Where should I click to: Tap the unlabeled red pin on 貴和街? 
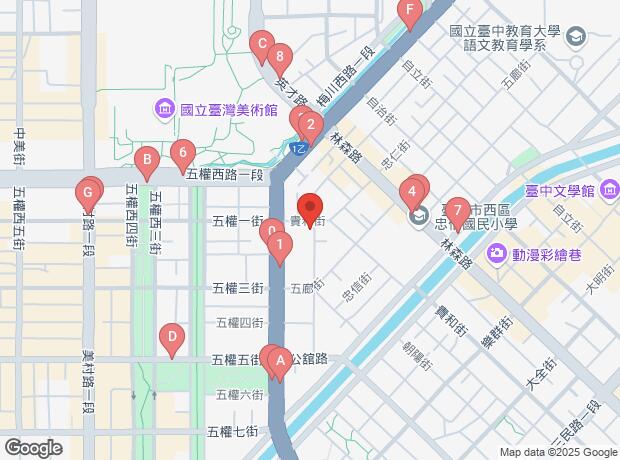[310, 206]
